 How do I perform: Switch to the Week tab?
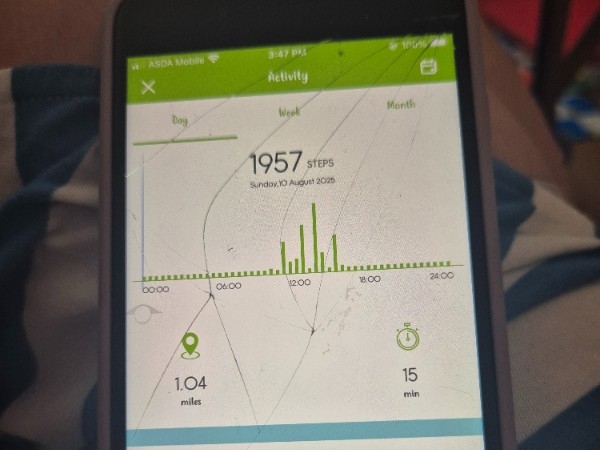(289, 112)
